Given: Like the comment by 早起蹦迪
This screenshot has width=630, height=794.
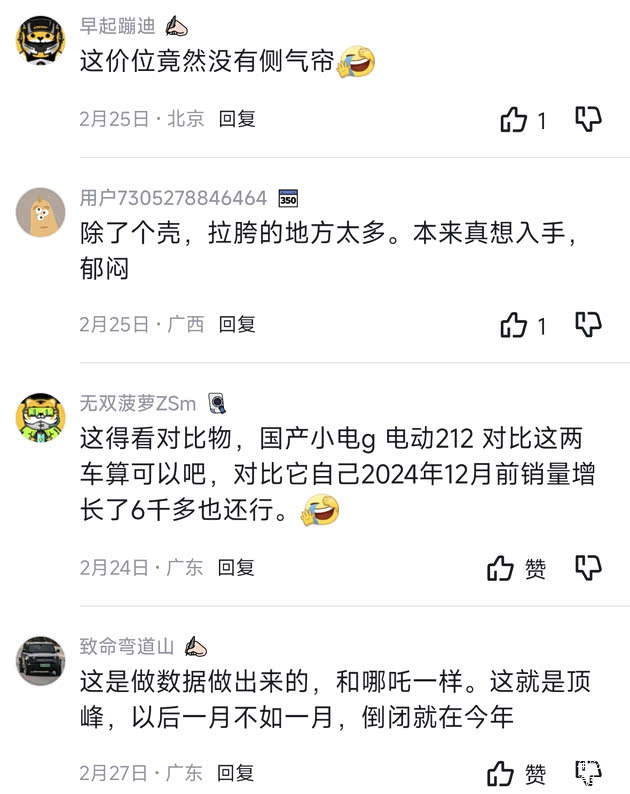Looking at the screenshot, I should [514, 121].
